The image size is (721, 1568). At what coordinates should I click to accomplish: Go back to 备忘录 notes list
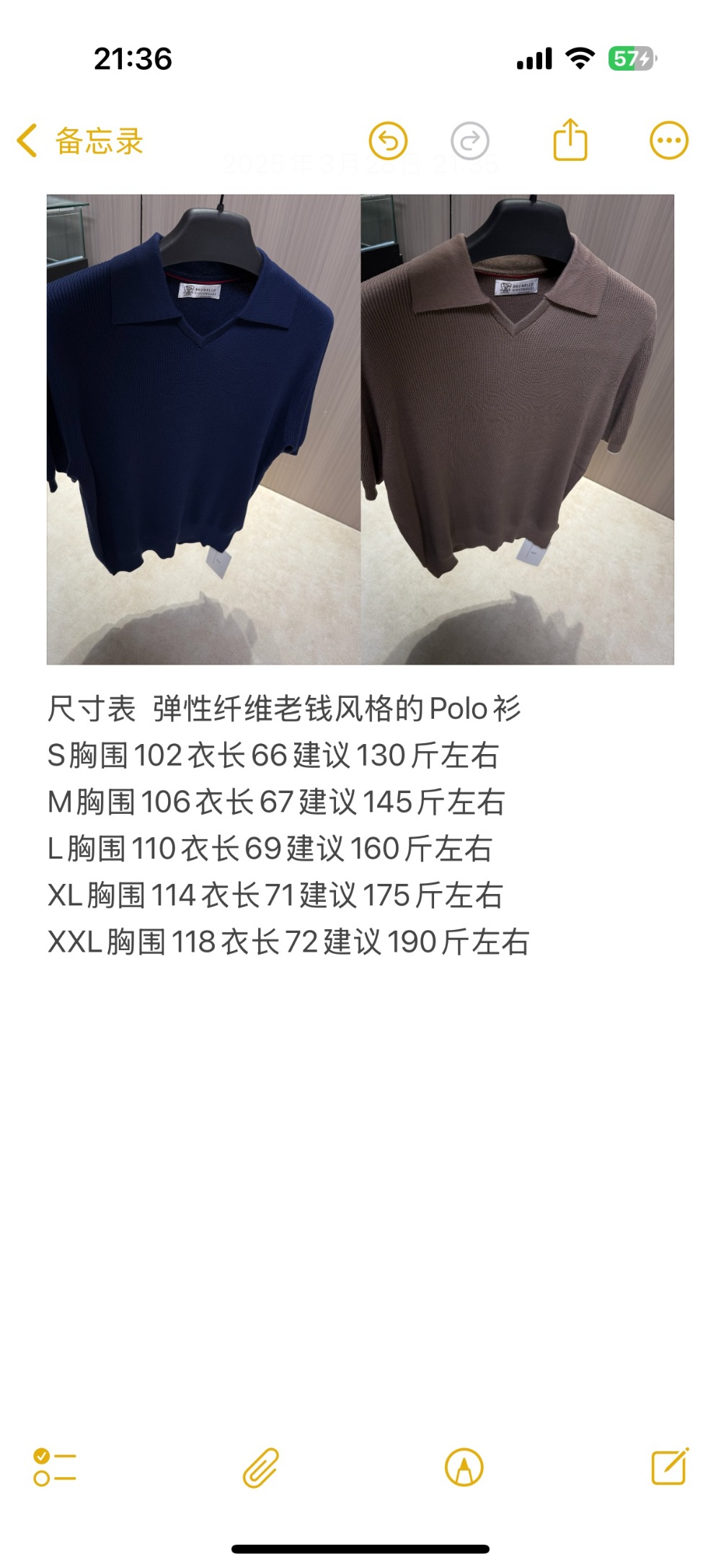[81, 141]
